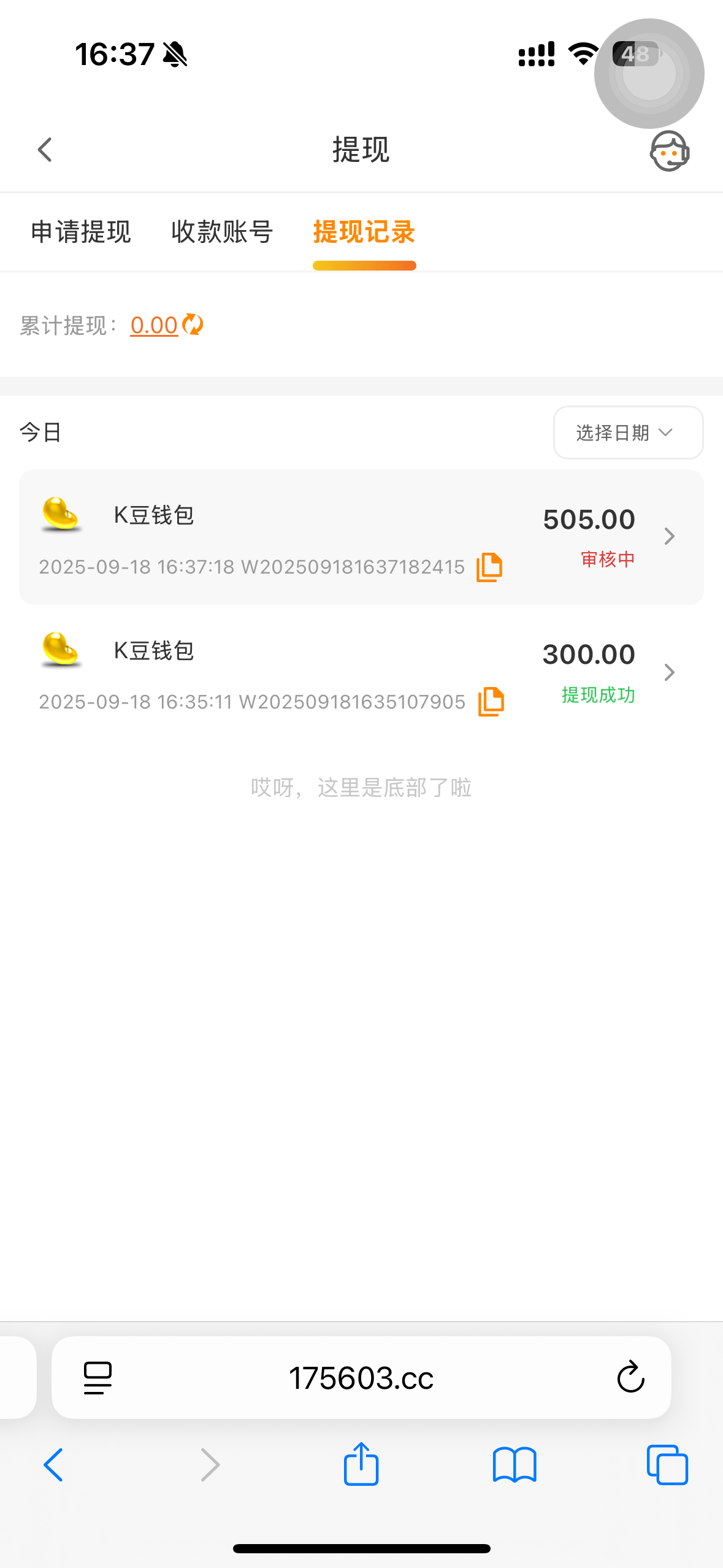The image size is (723, 1568).
Task: Go back from the 提现 page
Action: coord(45,150)
